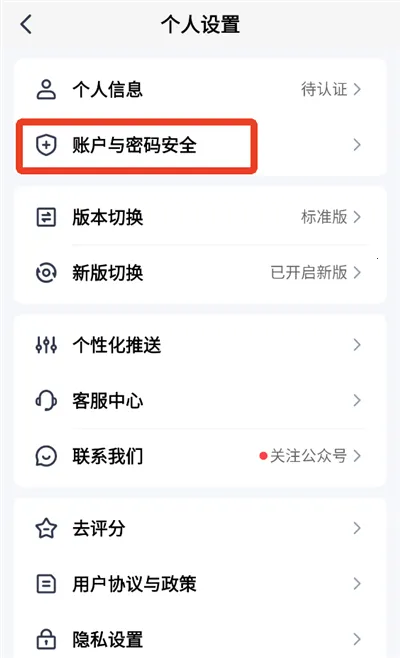Open 版本切换 option
The height and width of the screenshot is (658, 400).
(200, 217)
